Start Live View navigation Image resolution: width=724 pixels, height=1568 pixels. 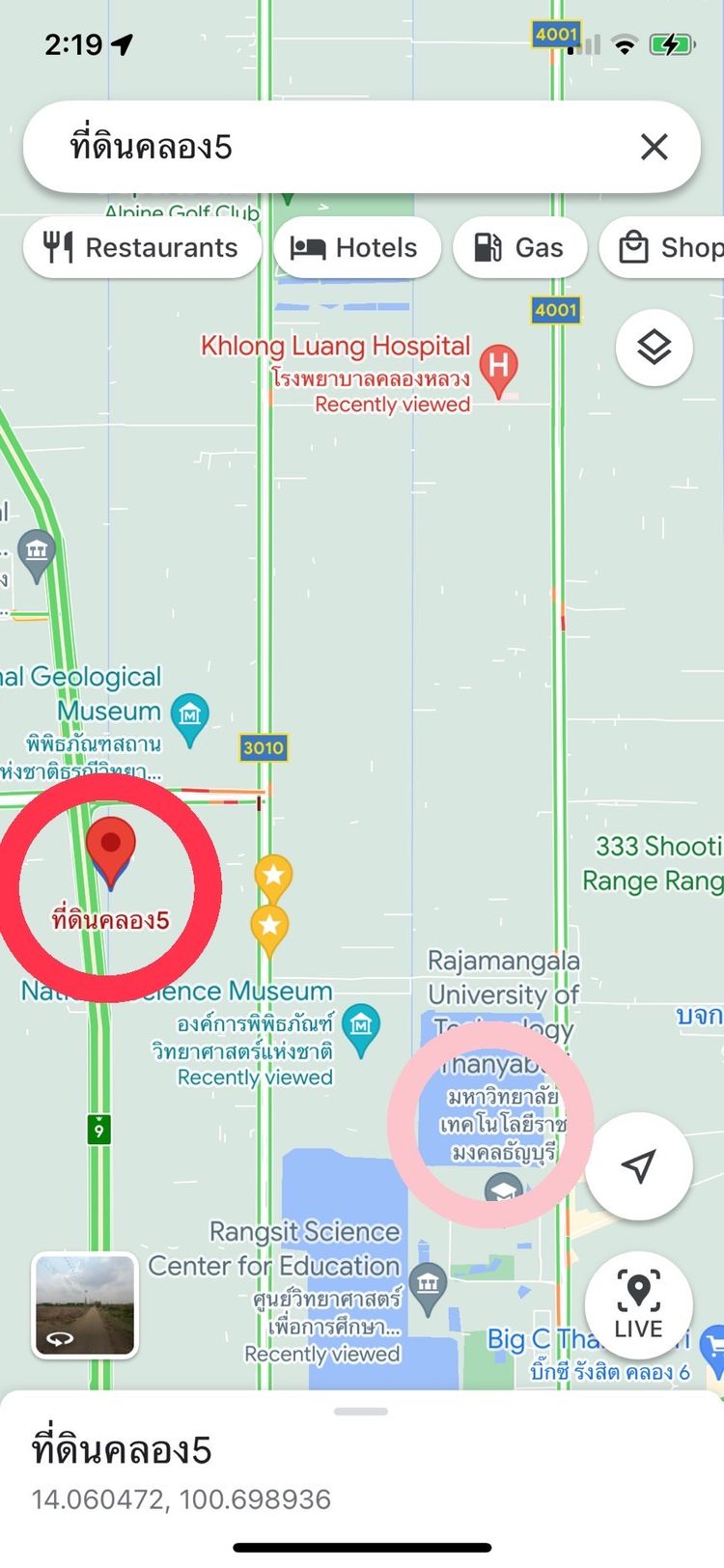point(638,1304)
